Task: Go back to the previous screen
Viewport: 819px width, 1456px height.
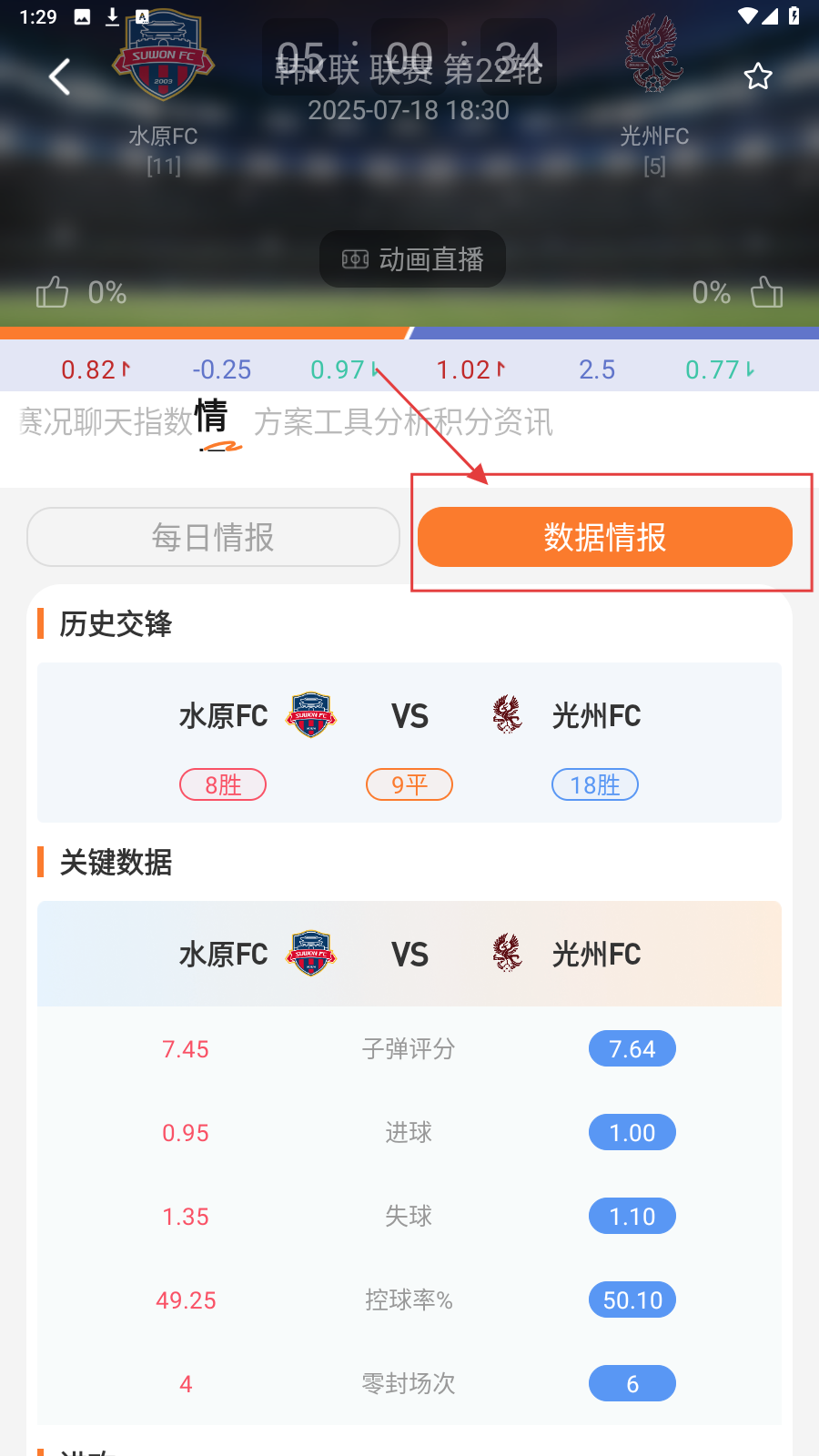Action: 60,77
